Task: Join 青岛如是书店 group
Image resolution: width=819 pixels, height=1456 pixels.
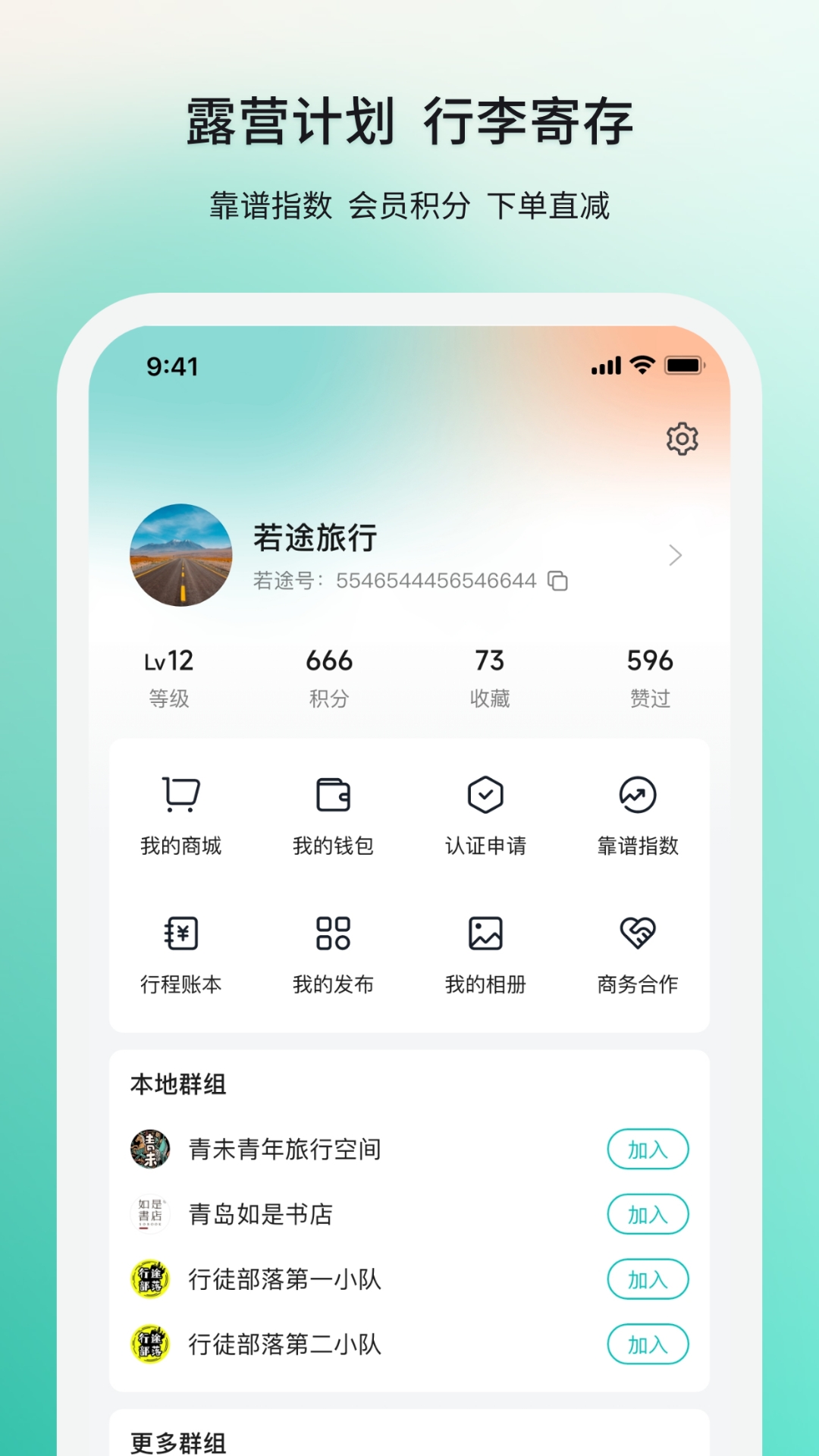Action: point(648,1214)
